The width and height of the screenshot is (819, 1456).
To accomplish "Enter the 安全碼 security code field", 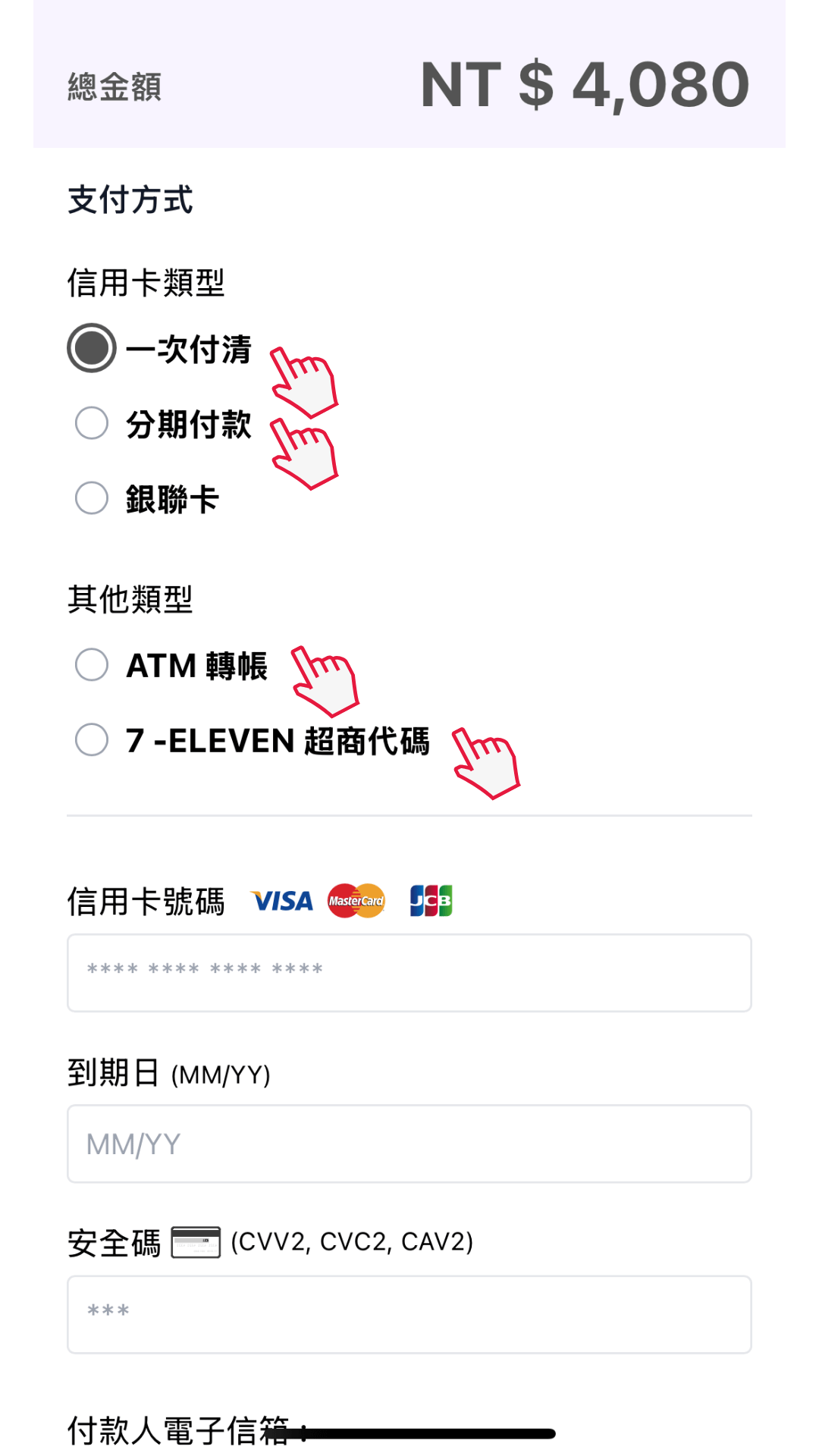I will click(409, 1314).
